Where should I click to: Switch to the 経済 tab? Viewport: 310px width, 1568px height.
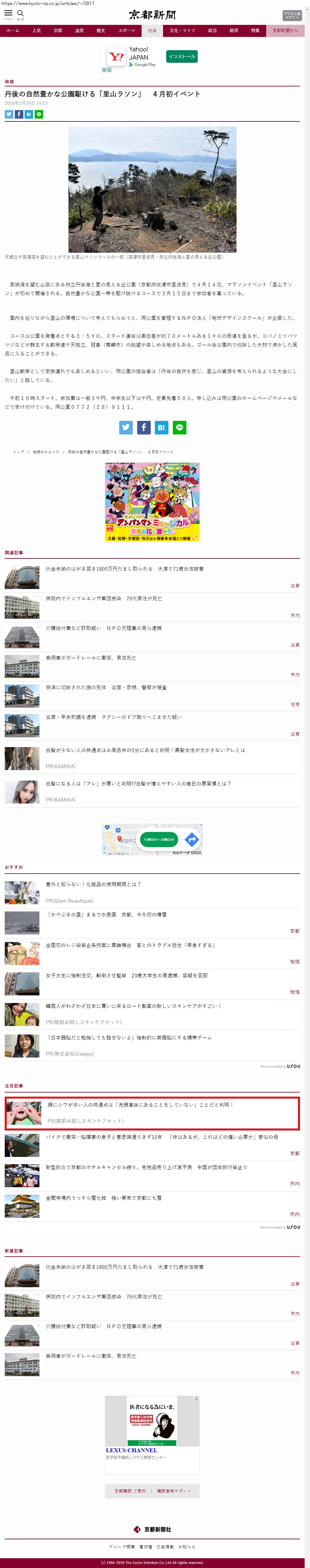click(234, 30)
